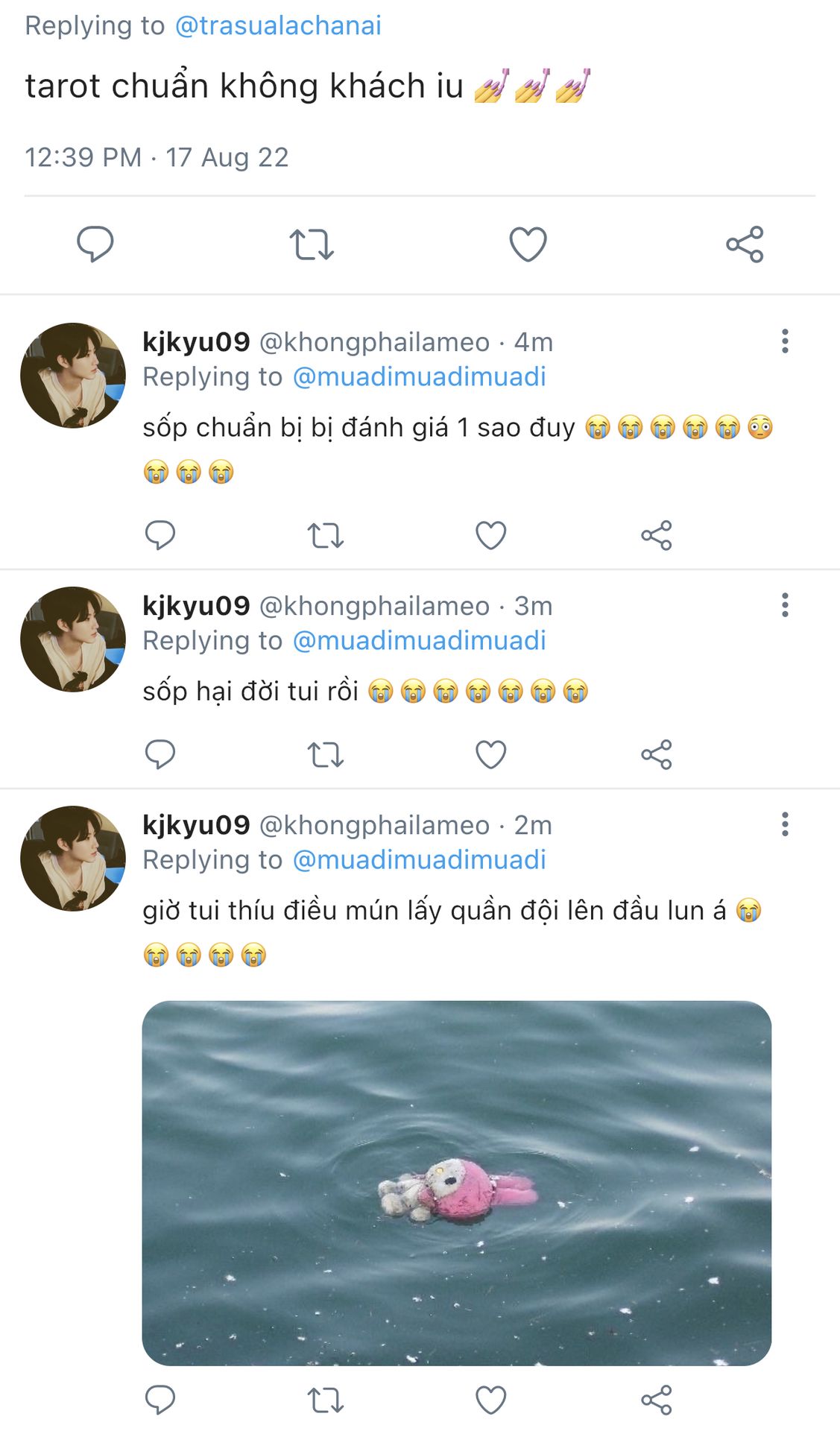Share the main tarot tweet
The width and height of the screenshot is (840, 1431).
745,244
